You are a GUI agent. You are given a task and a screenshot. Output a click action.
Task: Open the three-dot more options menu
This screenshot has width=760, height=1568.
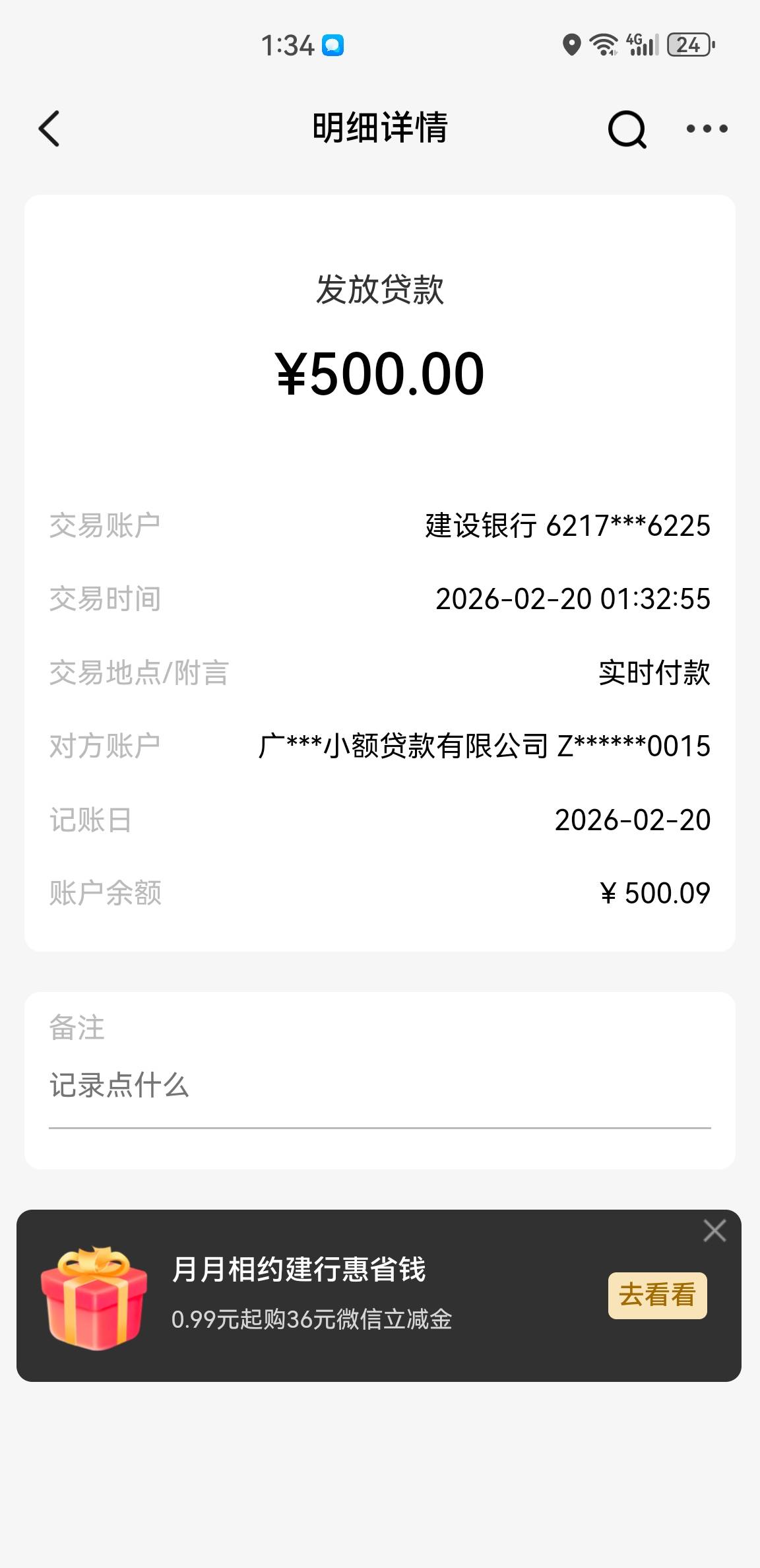click(707, 129)
